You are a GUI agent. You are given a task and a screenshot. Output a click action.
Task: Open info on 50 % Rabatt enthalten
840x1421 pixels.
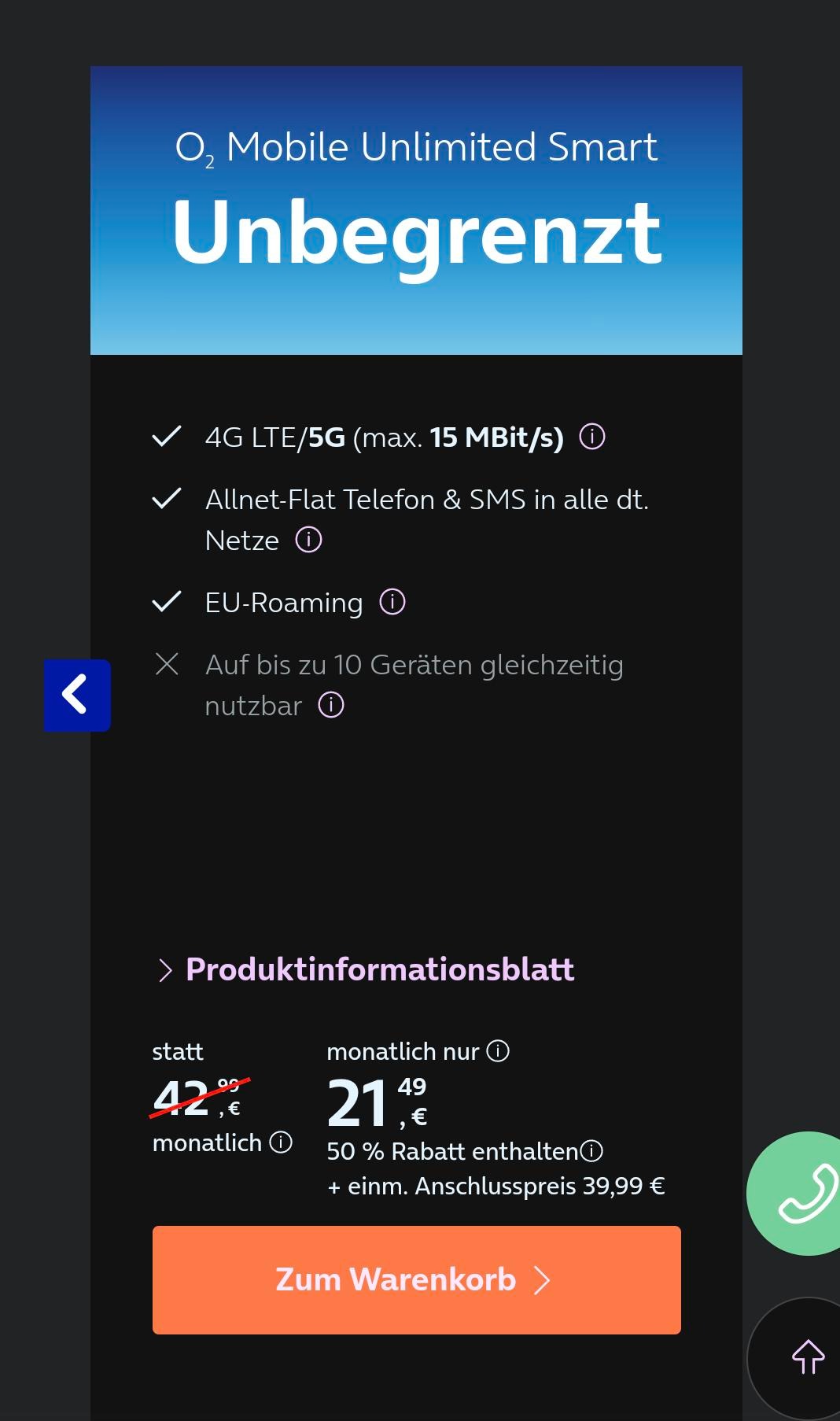591,1151
